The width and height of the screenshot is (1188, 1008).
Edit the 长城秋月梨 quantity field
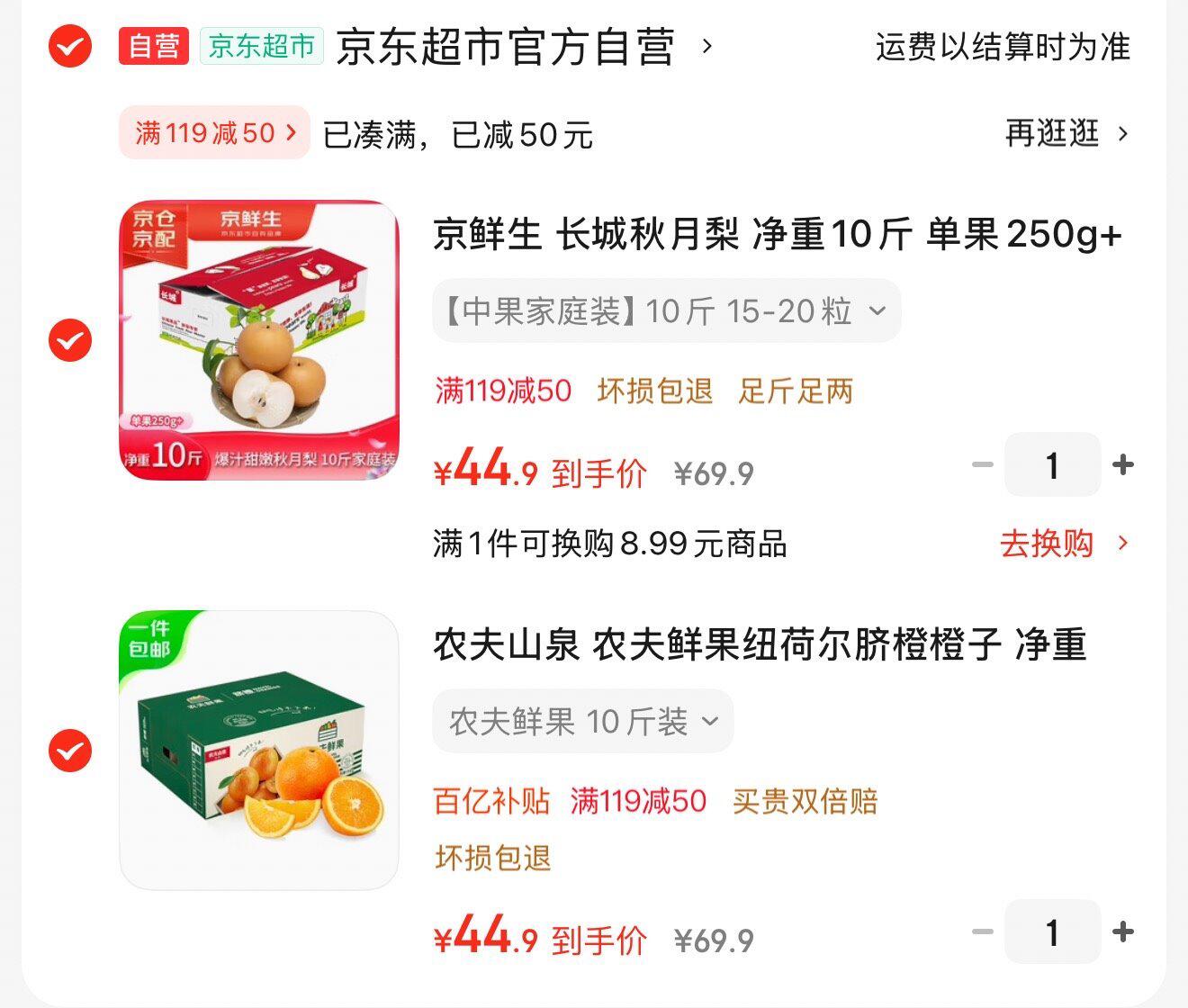point(1052,465)
